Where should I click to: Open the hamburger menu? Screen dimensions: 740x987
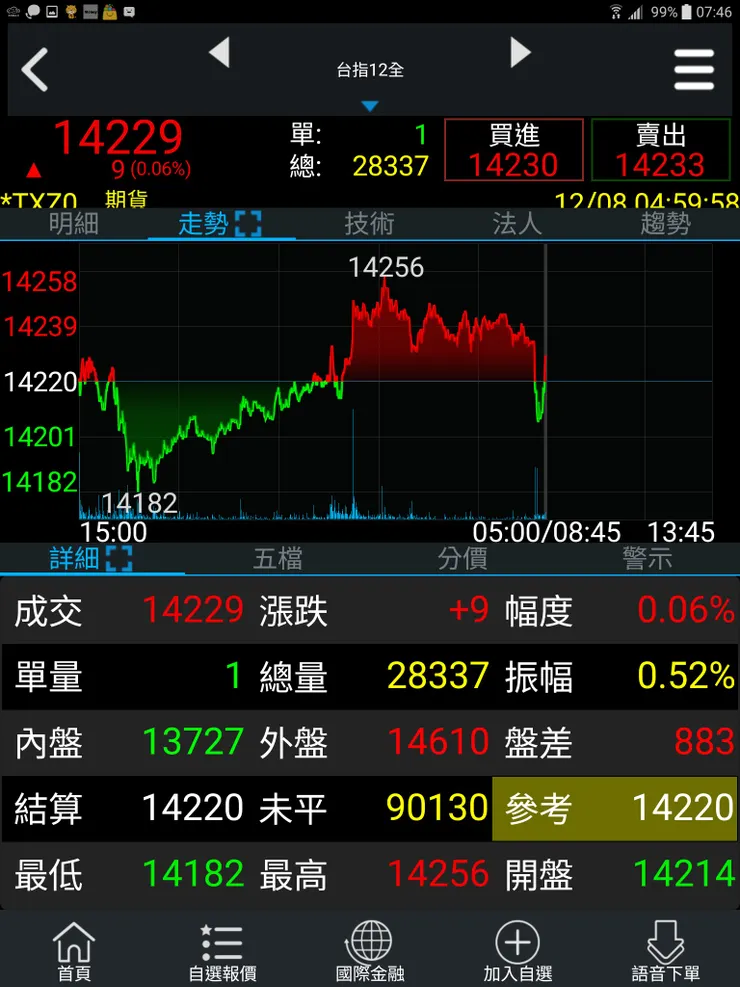(x=694, y=71)
